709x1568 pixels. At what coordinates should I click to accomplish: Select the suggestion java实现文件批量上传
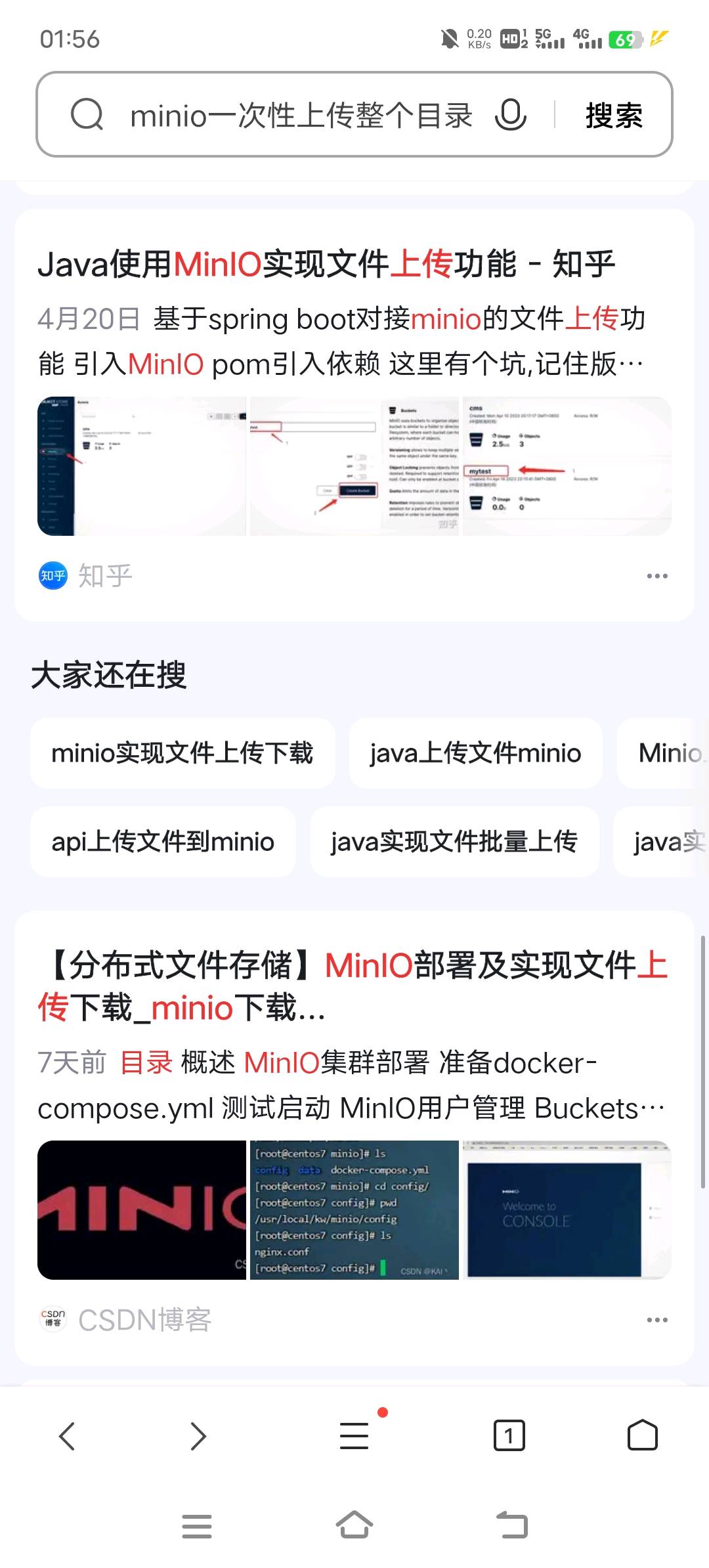(454, 842)
